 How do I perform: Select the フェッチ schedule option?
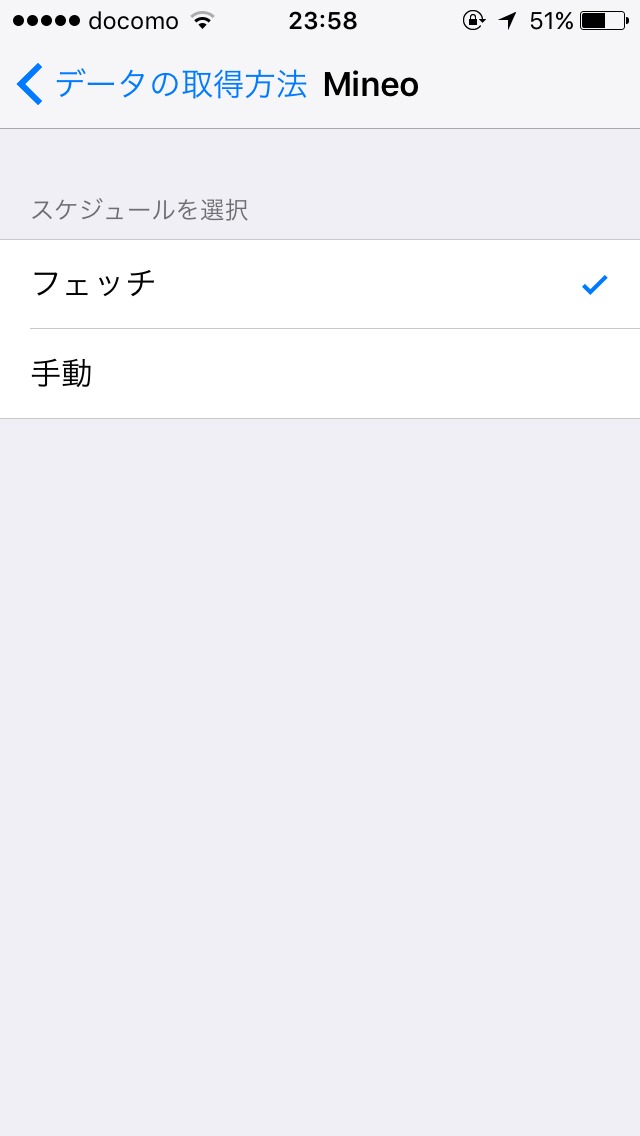(320, 284)
